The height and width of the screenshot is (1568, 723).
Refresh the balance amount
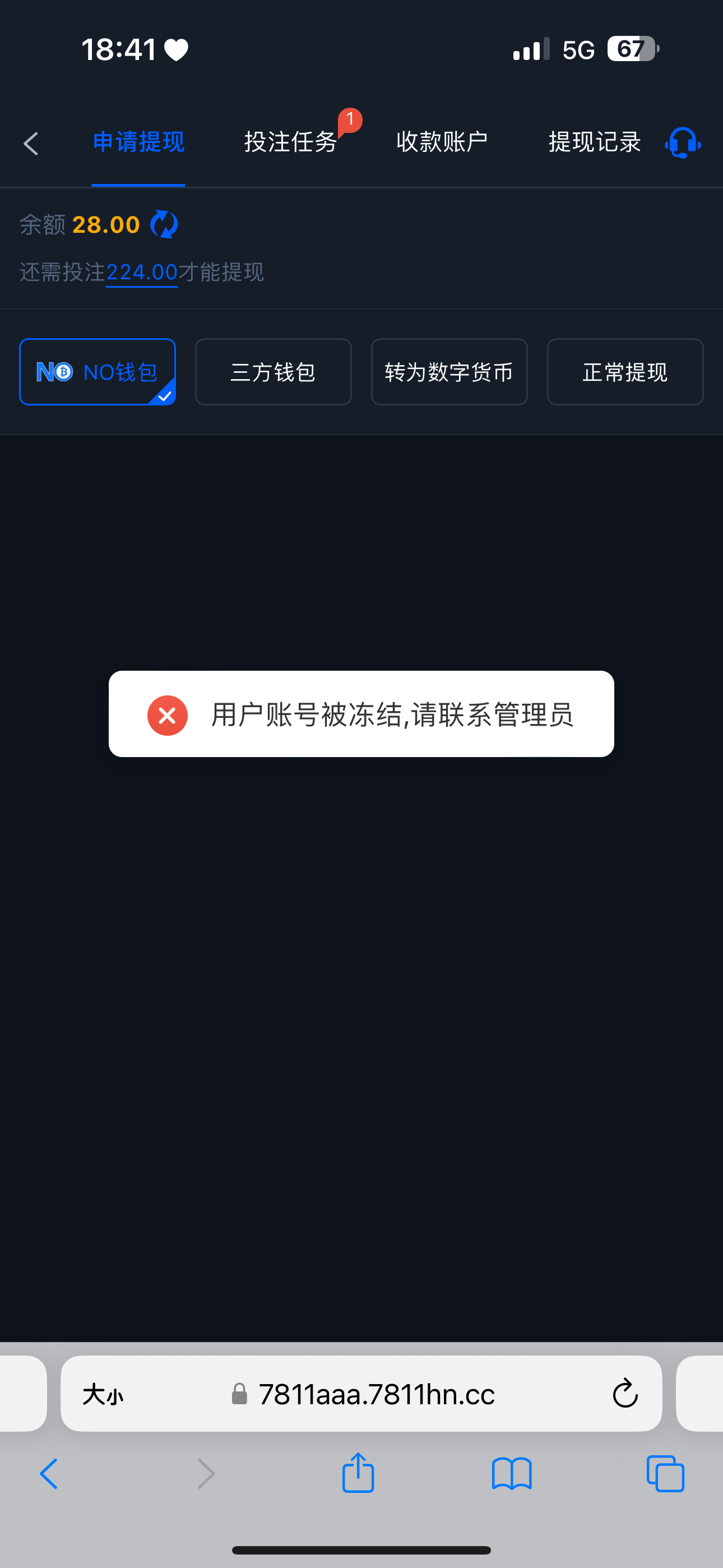click(x=164, y=225)
